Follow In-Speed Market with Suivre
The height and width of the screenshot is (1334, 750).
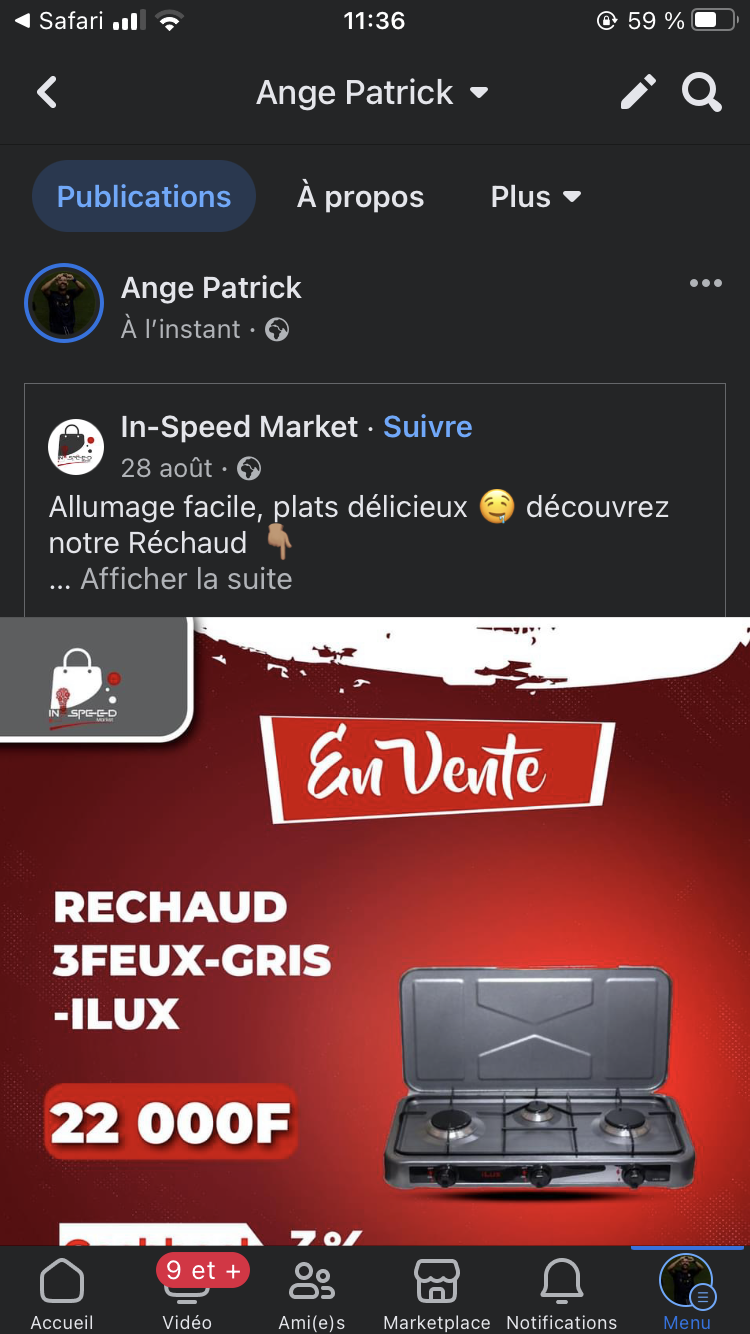[428, 427]
